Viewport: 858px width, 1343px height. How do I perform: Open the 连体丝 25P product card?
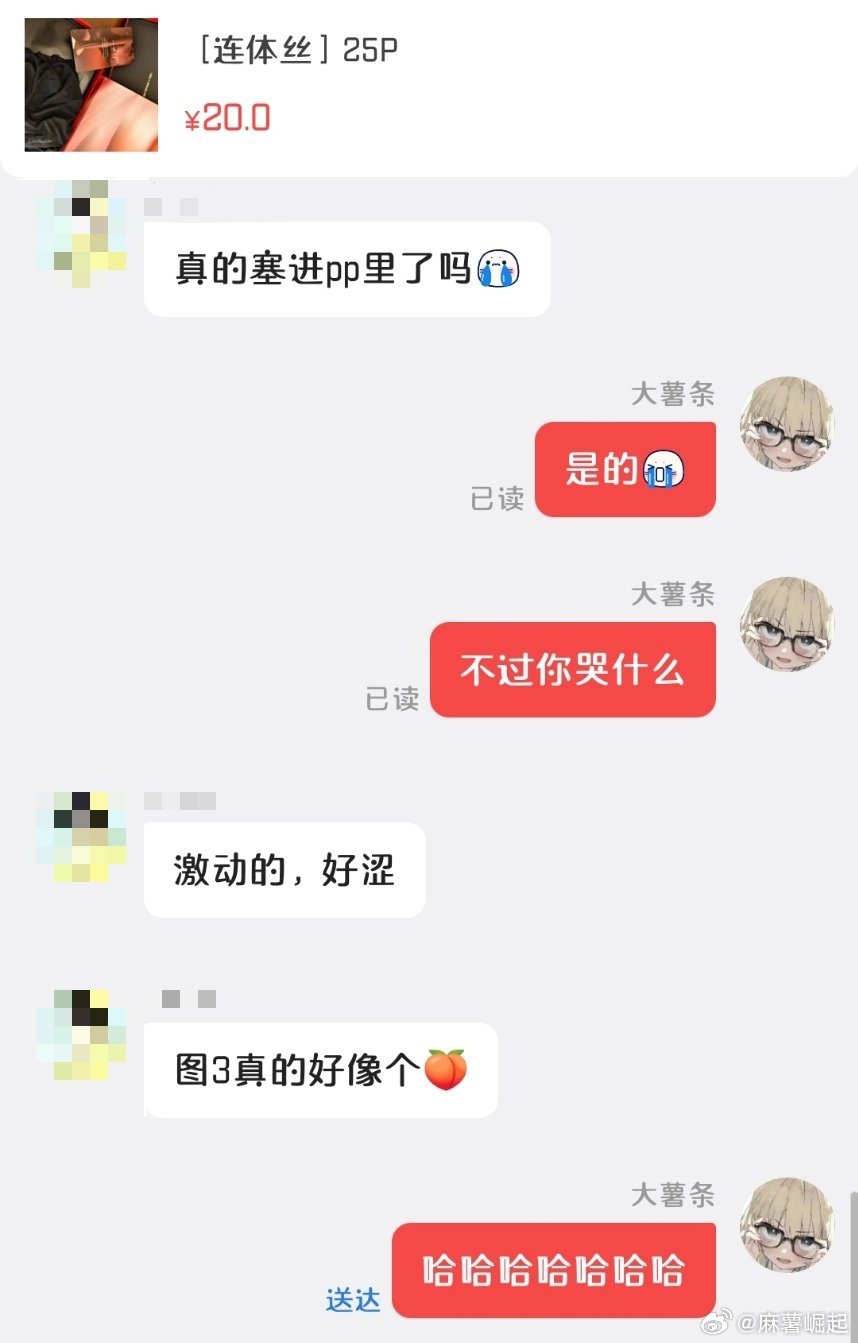428,85
